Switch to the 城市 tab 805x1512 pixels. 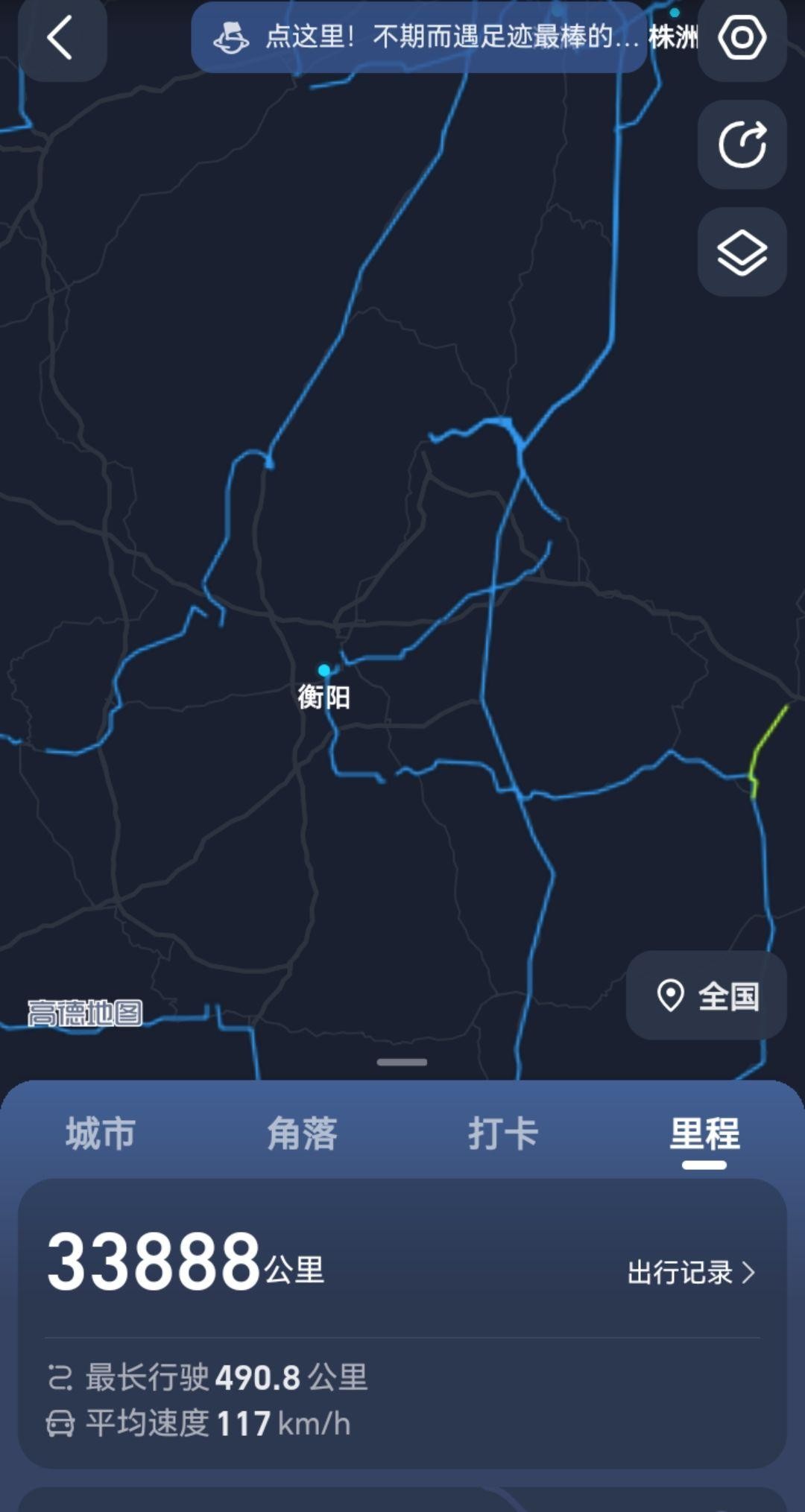101,1133
